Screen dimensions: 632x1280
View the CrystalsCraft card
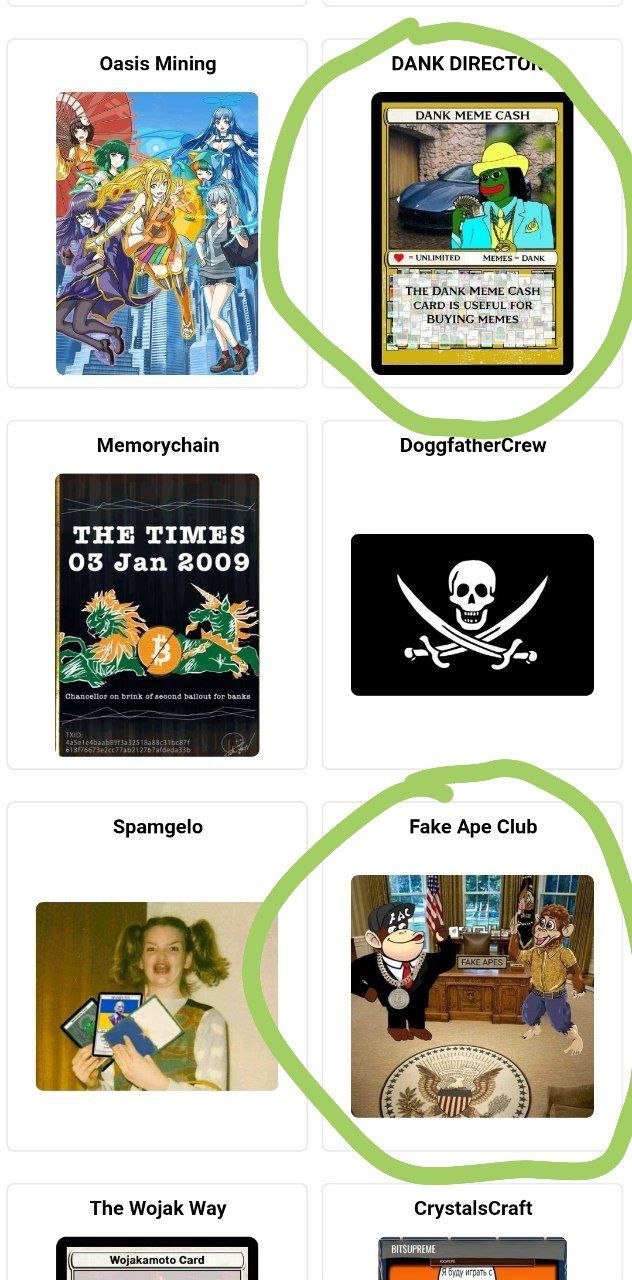point(472,1232)
